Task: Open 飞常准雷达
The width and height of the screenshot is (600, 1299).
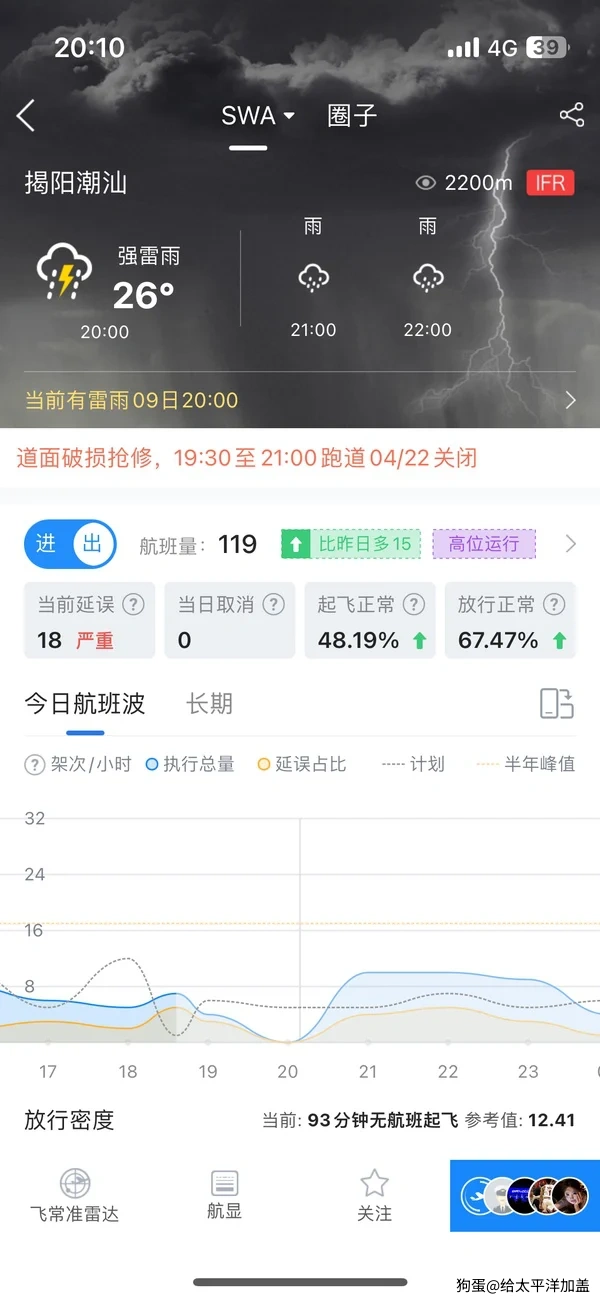Action: click(75, 1196)
